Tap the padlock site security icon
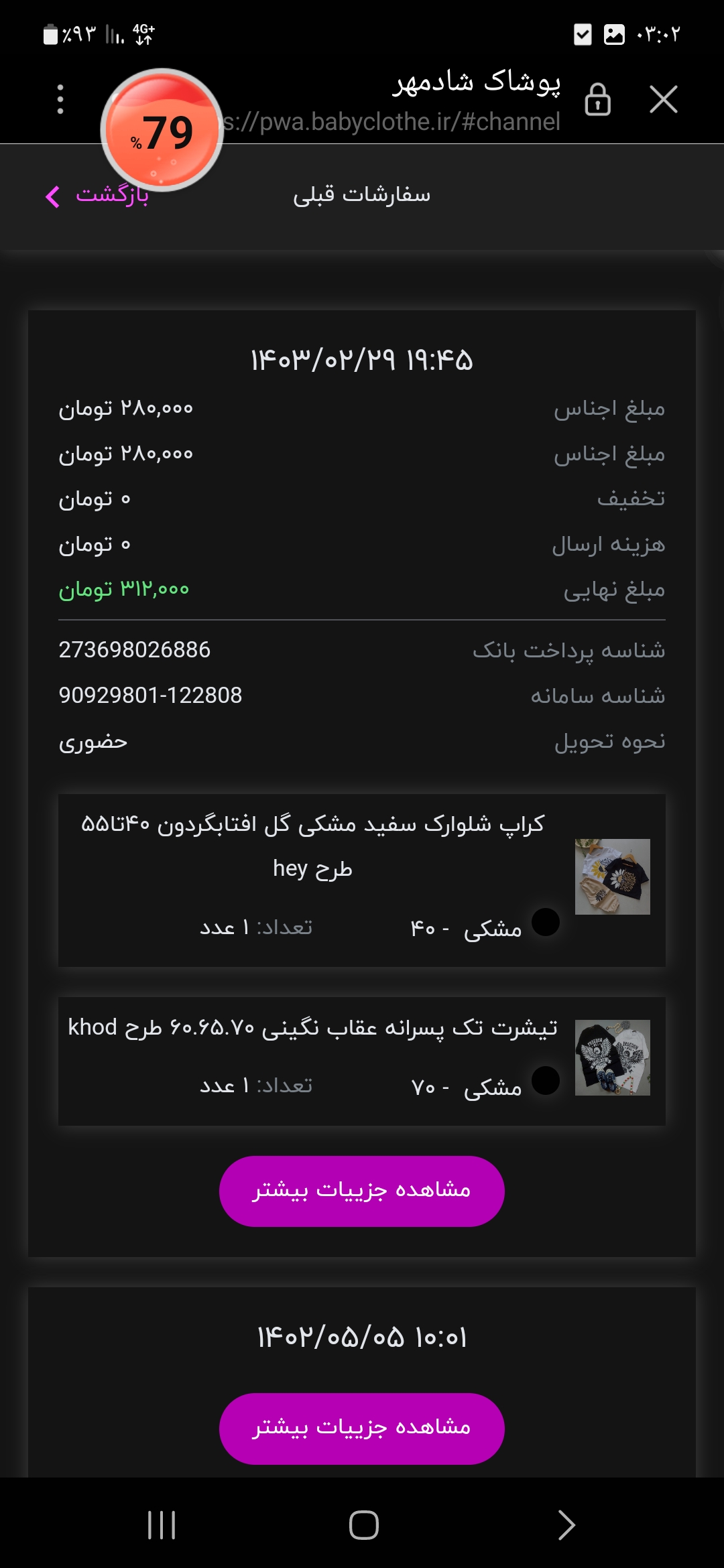724x1568 pixels. [597, 100]
